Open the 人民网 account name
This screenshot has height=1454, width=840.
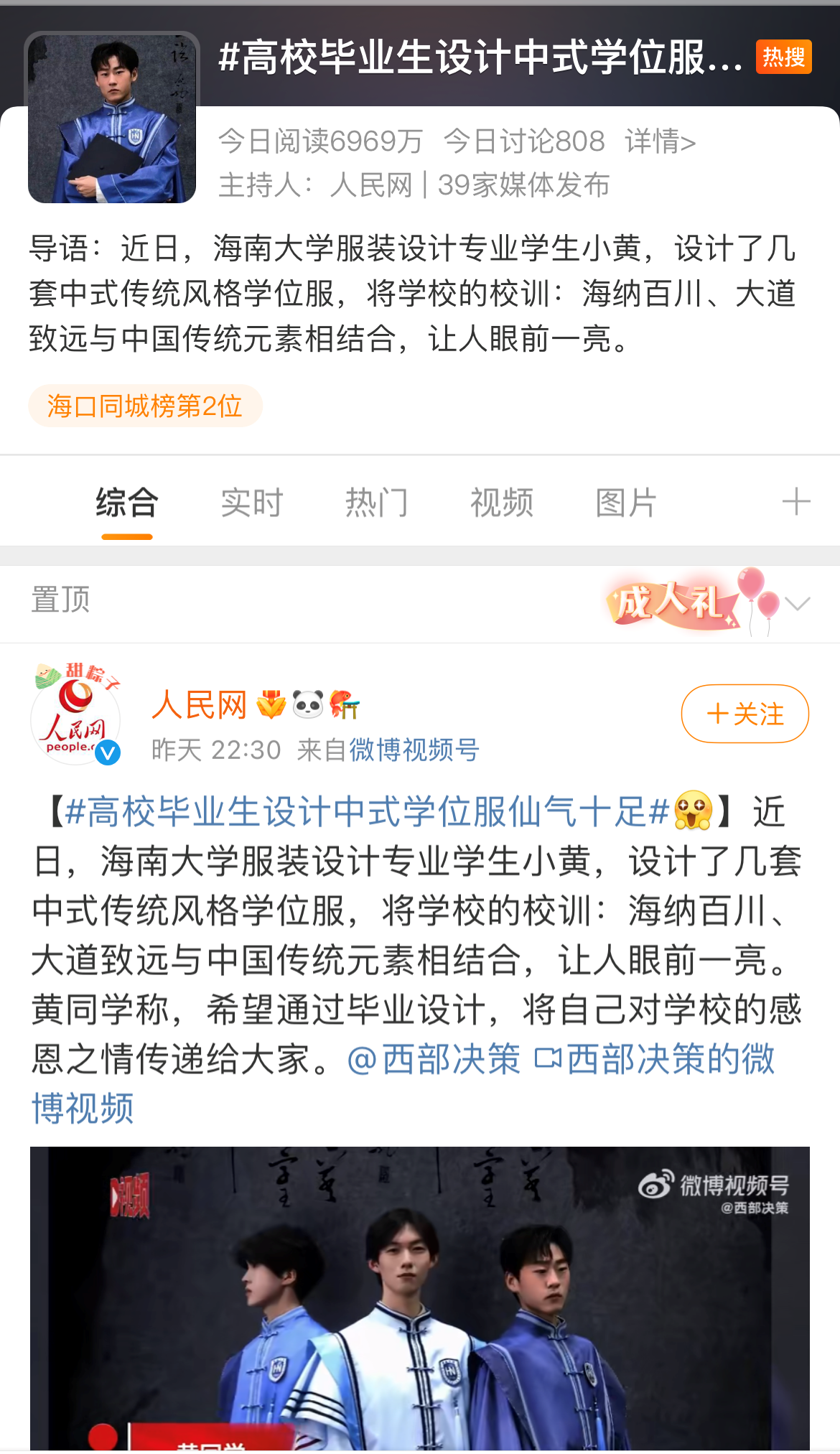coord(199,705)
